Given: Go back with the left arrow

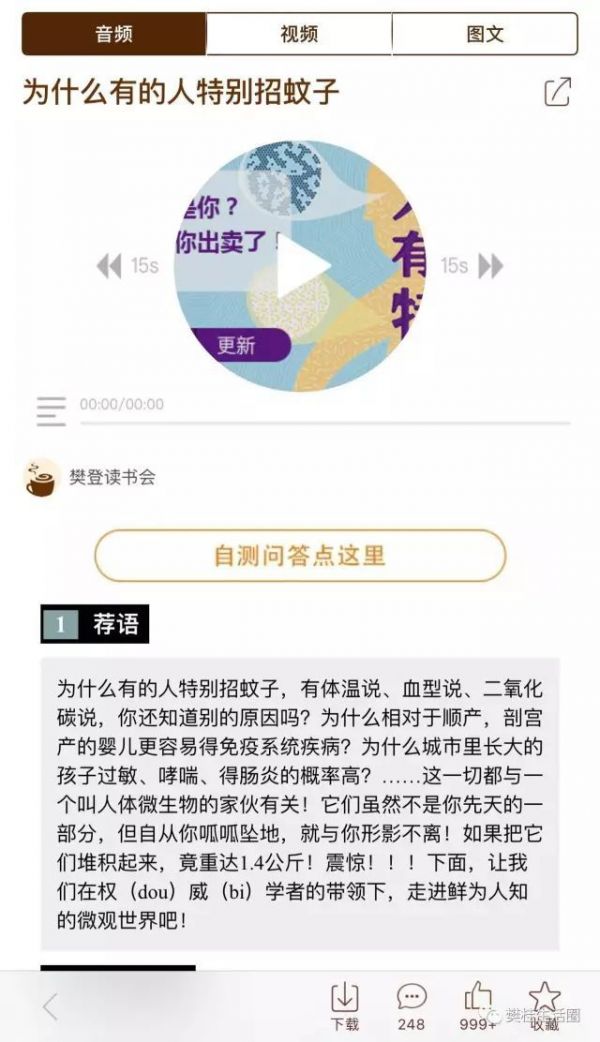Looking at the screenshot, I should coord(49,1006).
